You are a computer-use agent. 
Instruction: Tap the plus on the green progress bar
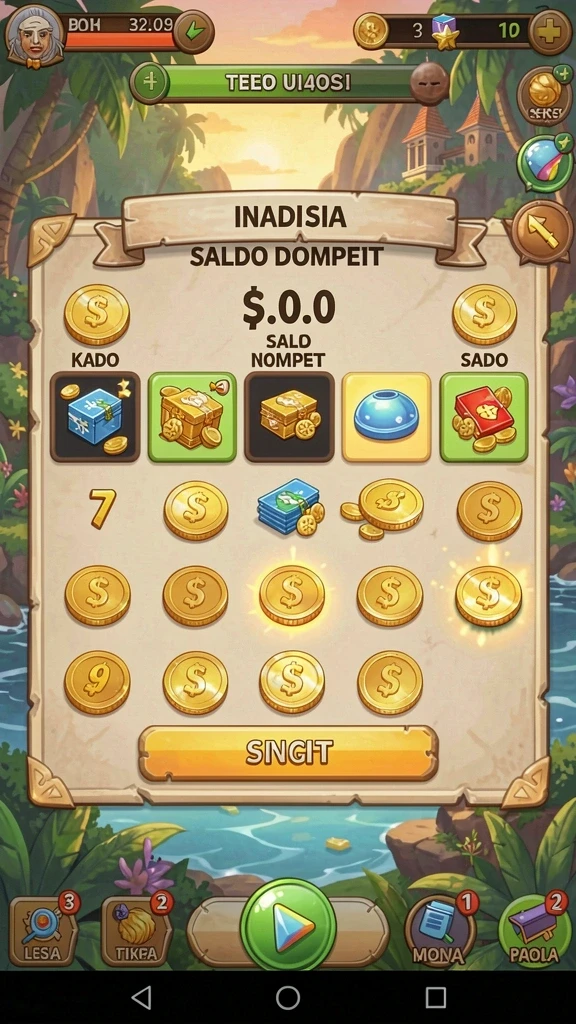(151, 82)
